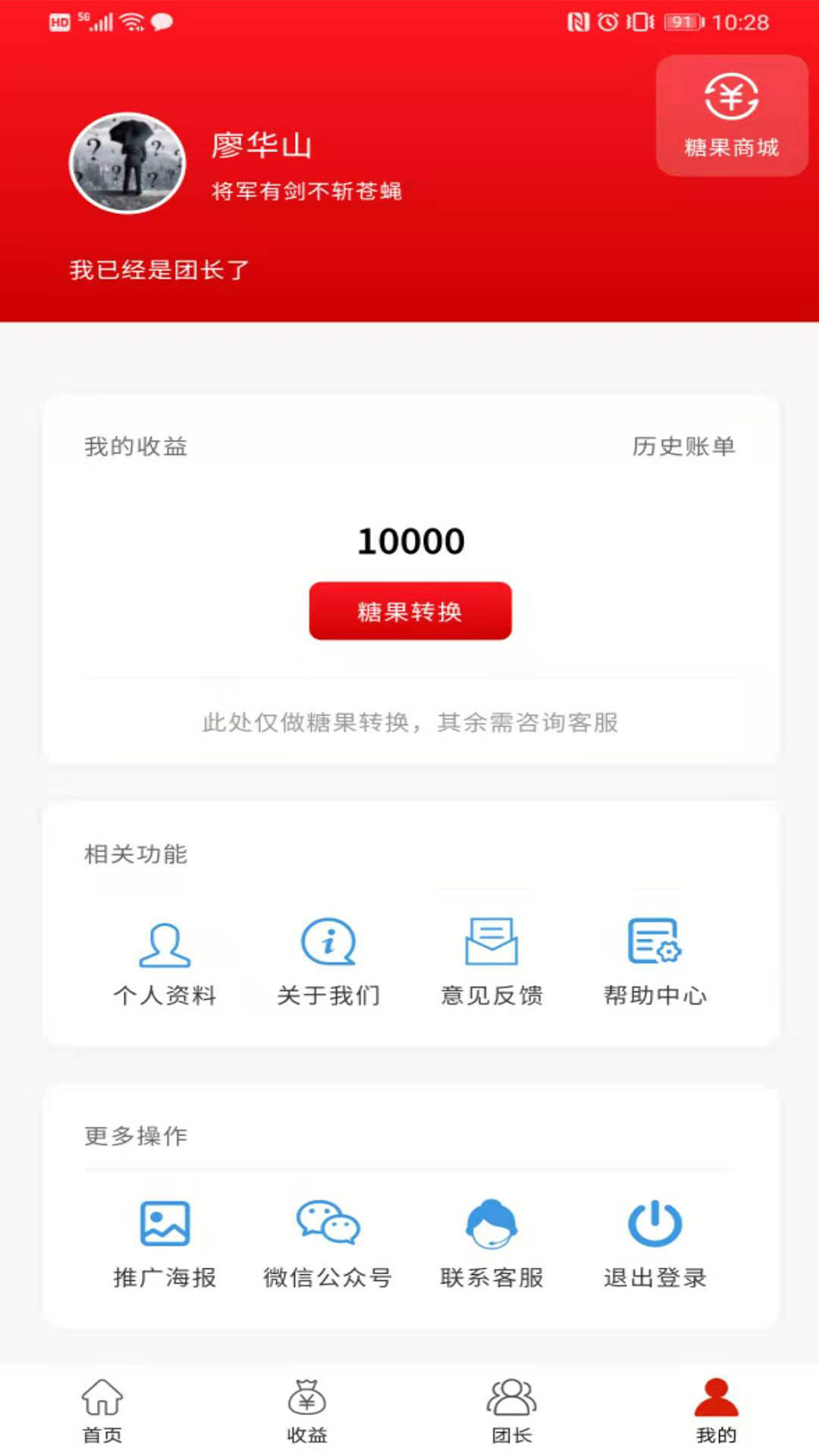Viewport: 819px width, 1456px height.
Task: Open 意见反馈 feedback icon
Action: 491,943
